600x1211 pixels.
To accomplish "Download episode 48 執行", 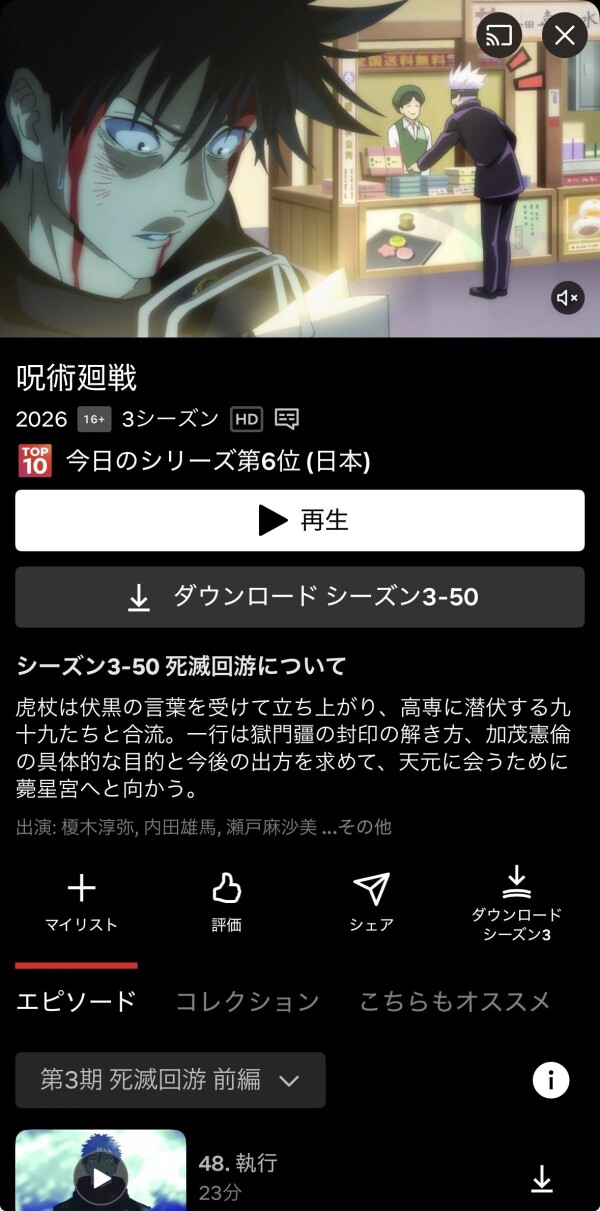I will pos(541,1179).
